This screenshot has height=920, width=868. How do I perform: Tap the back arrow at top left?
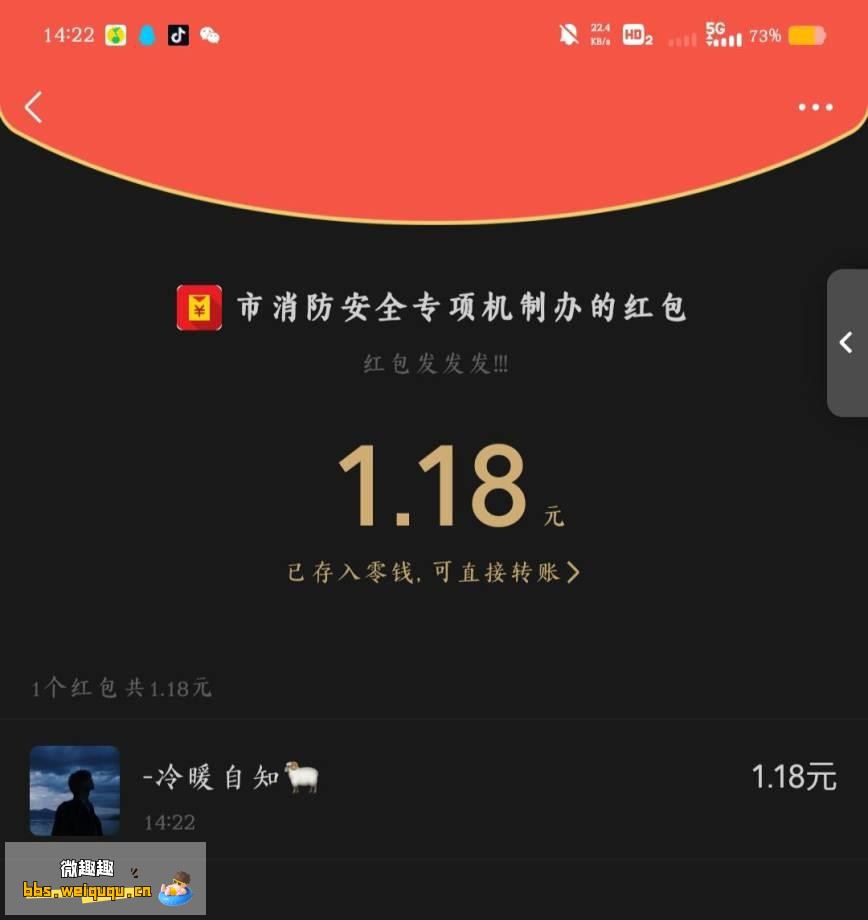tap(33, 107)
